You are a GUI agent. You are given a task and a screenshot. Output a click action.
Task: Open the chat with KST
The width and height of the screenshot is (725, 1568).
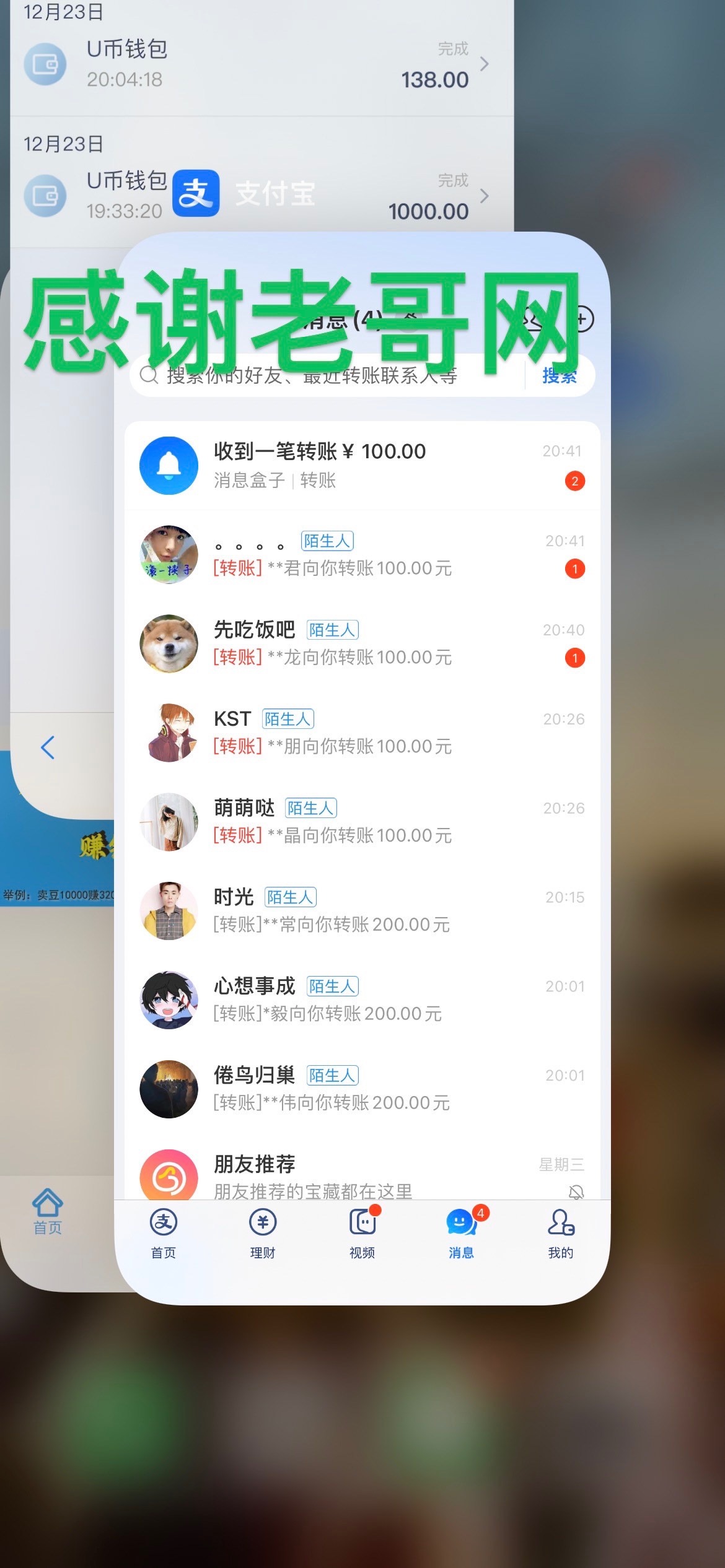click(362, 733)
